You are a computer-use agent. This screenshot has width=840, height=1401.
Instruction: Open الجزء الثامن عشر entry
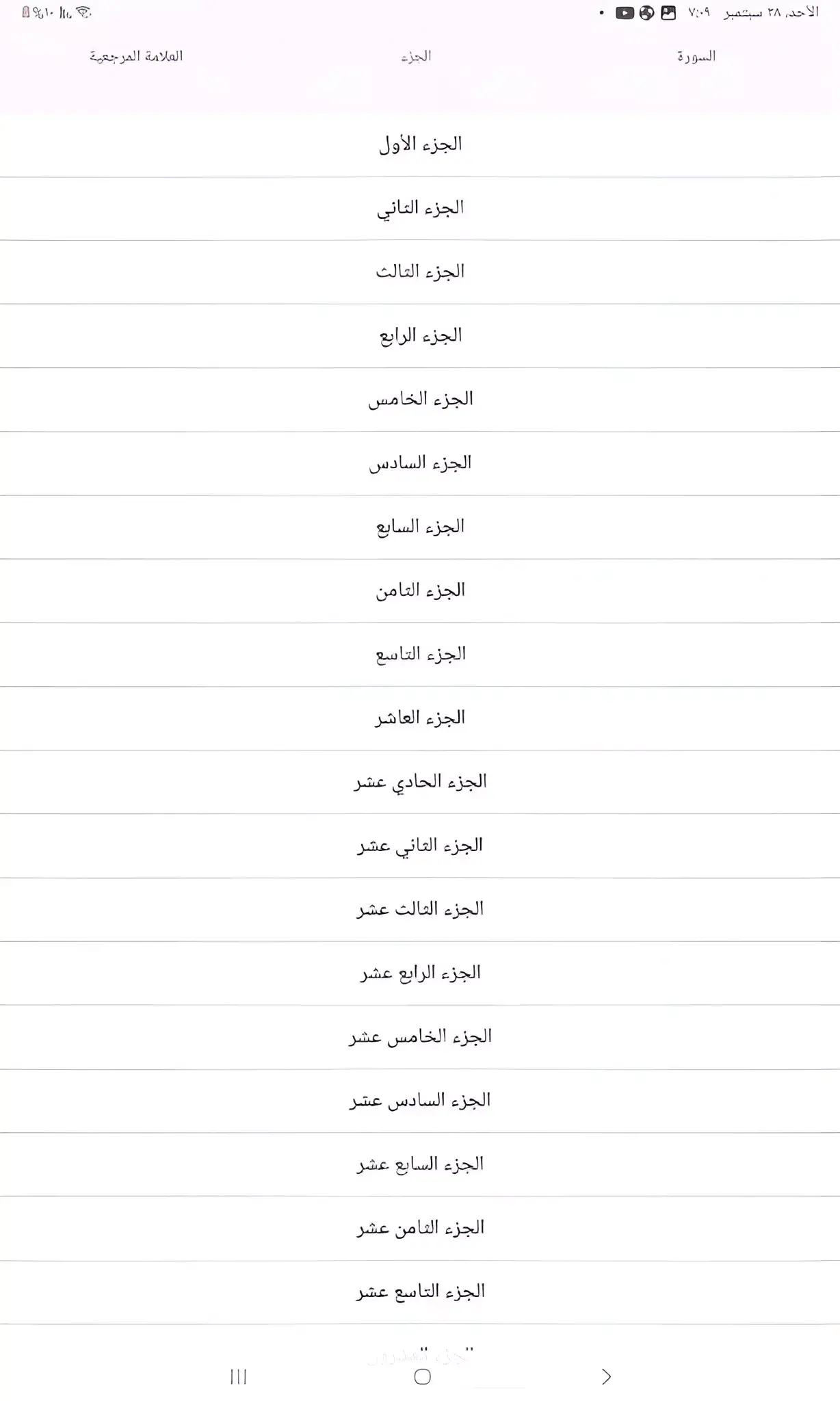(x=420, y=1227)
